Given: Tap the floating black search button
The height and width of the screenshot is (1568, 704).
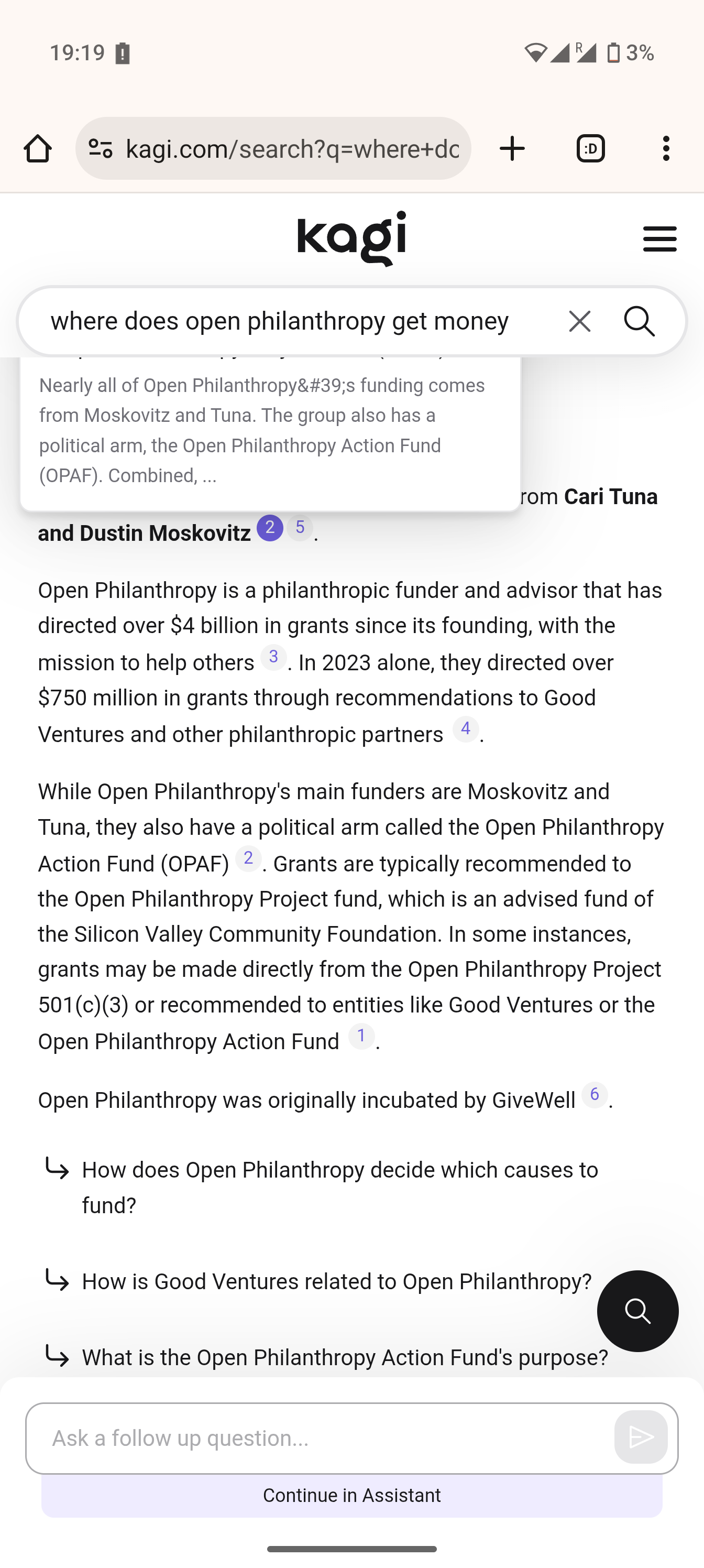Looking at the screenshot, I should point(637,1311).
